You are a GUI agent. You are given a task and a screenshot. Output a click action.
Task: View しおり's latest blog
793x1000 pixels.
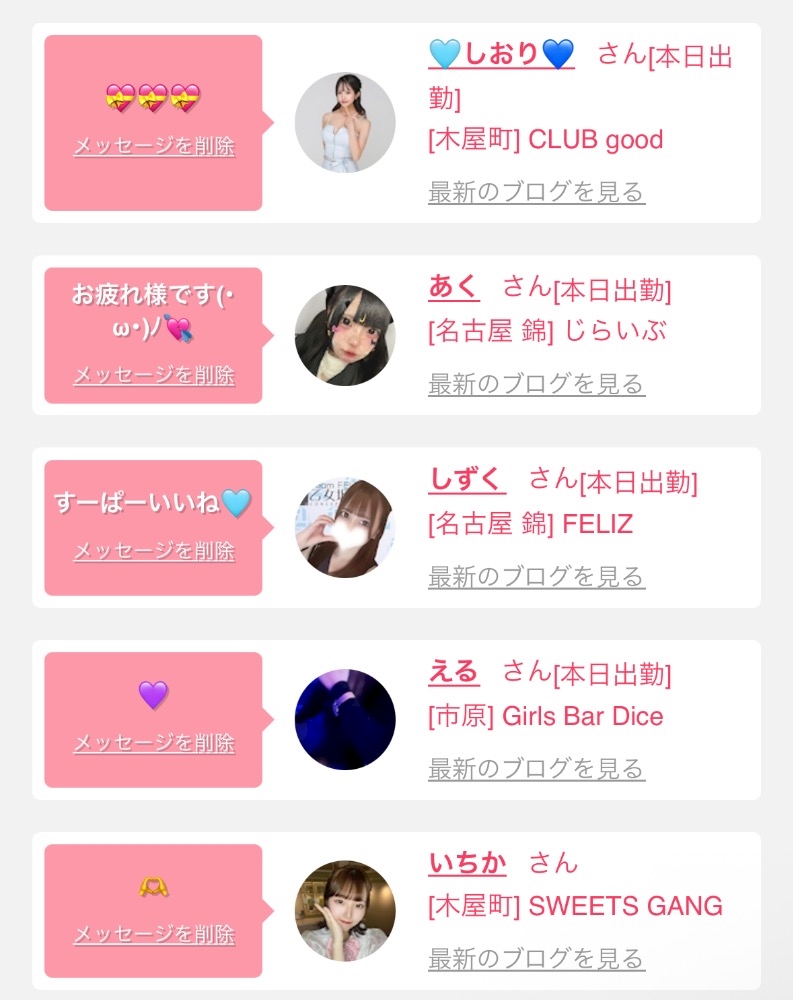click(x=536, y=191)
